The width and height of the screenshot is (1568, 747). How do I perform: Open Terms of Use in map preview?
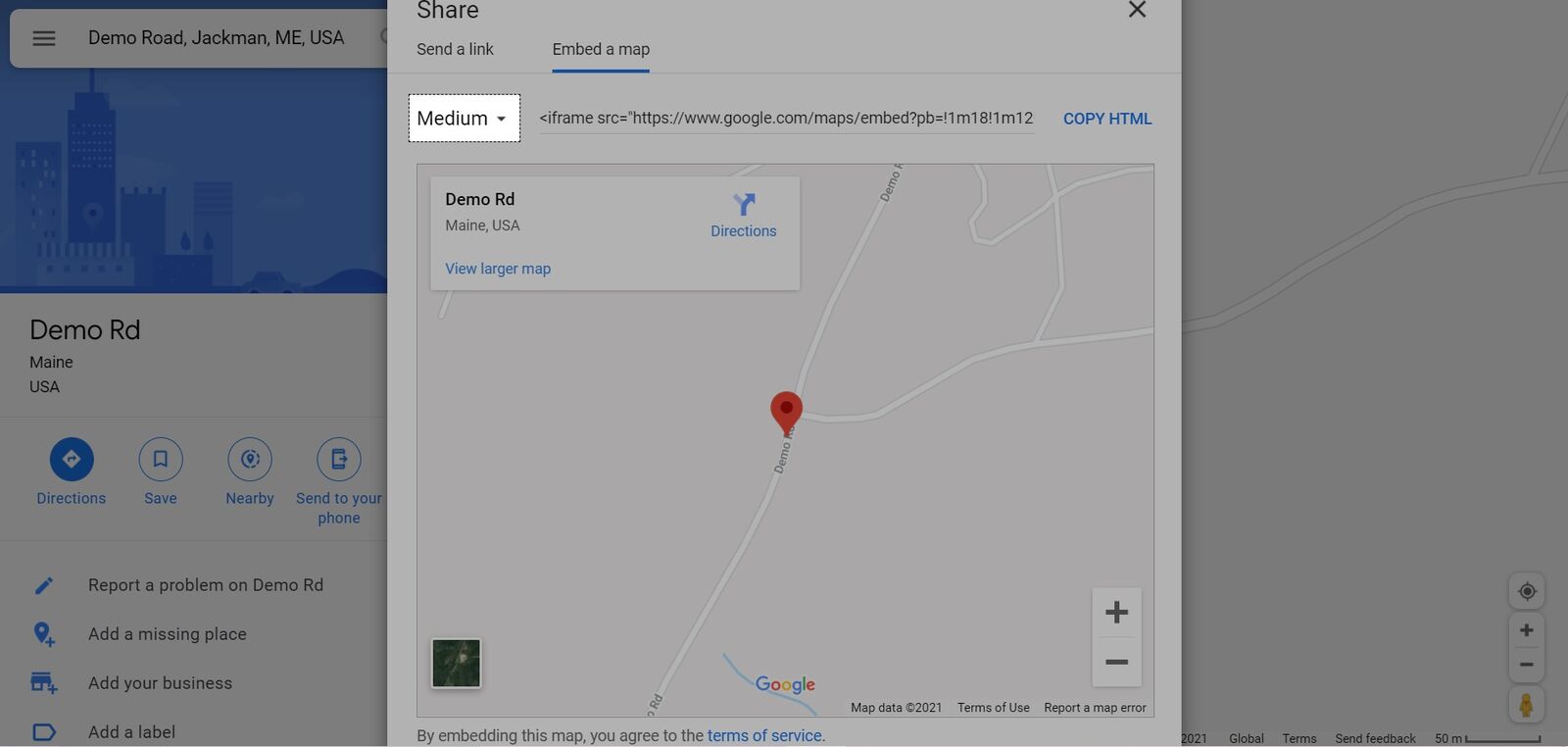tap(993, 708)
